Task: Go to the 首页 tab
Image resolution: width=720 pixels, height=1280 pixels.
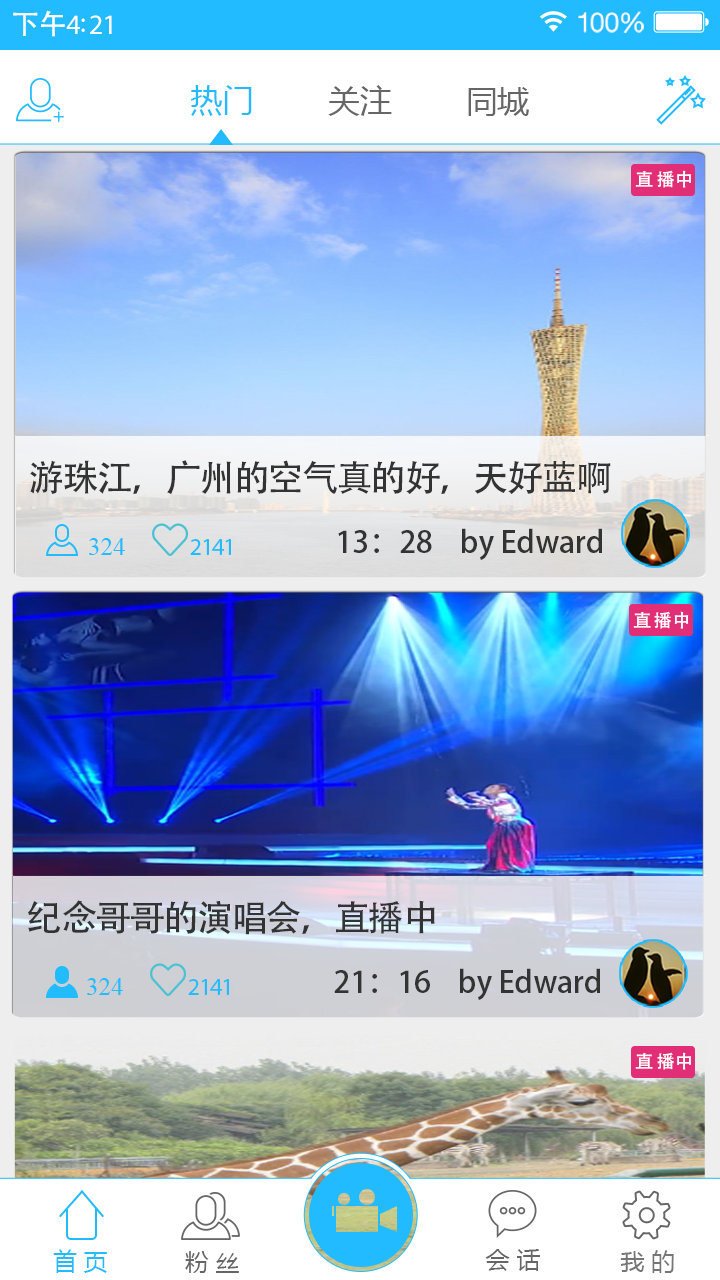Action: [81, 1231]
